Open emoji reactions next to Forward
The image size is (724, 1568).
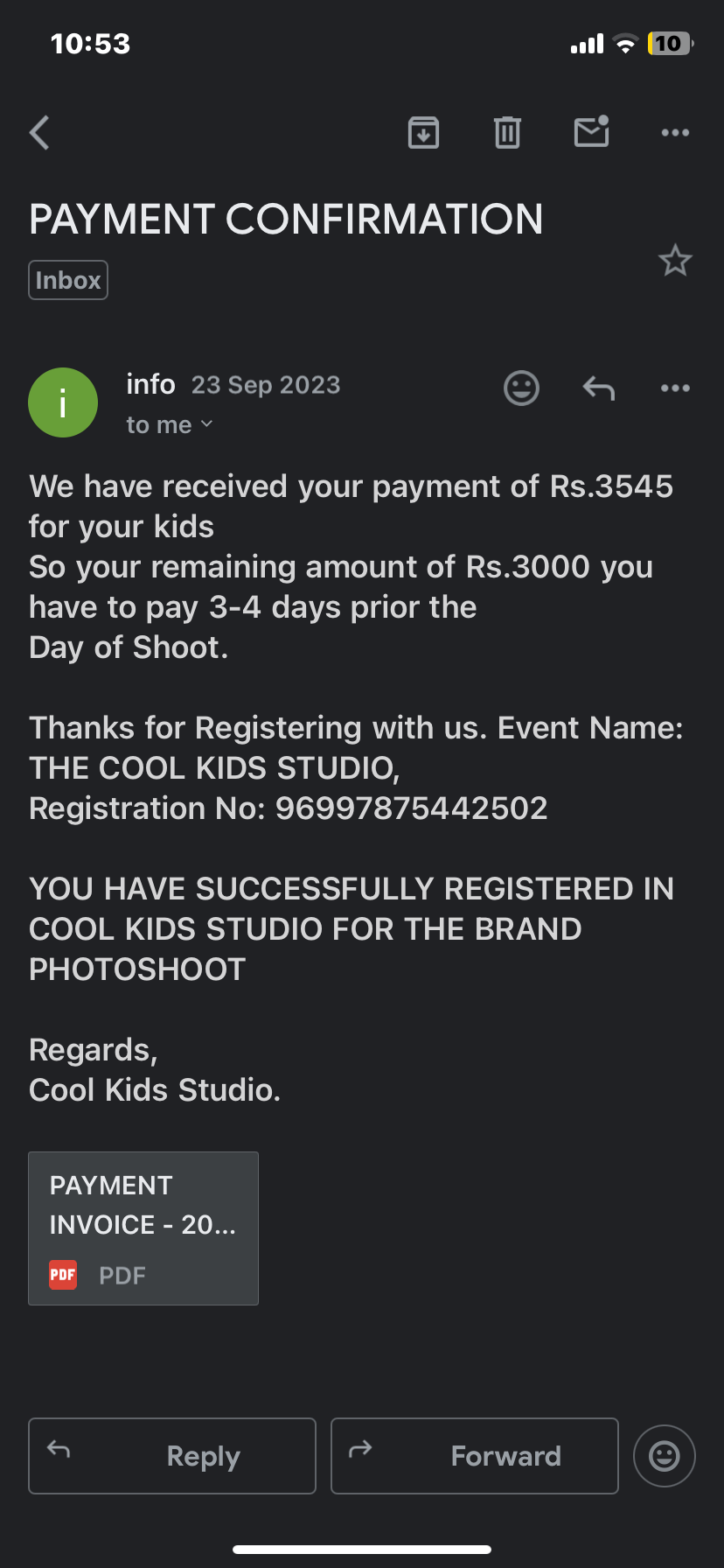pyautogui.click(x=665, y=1456)
